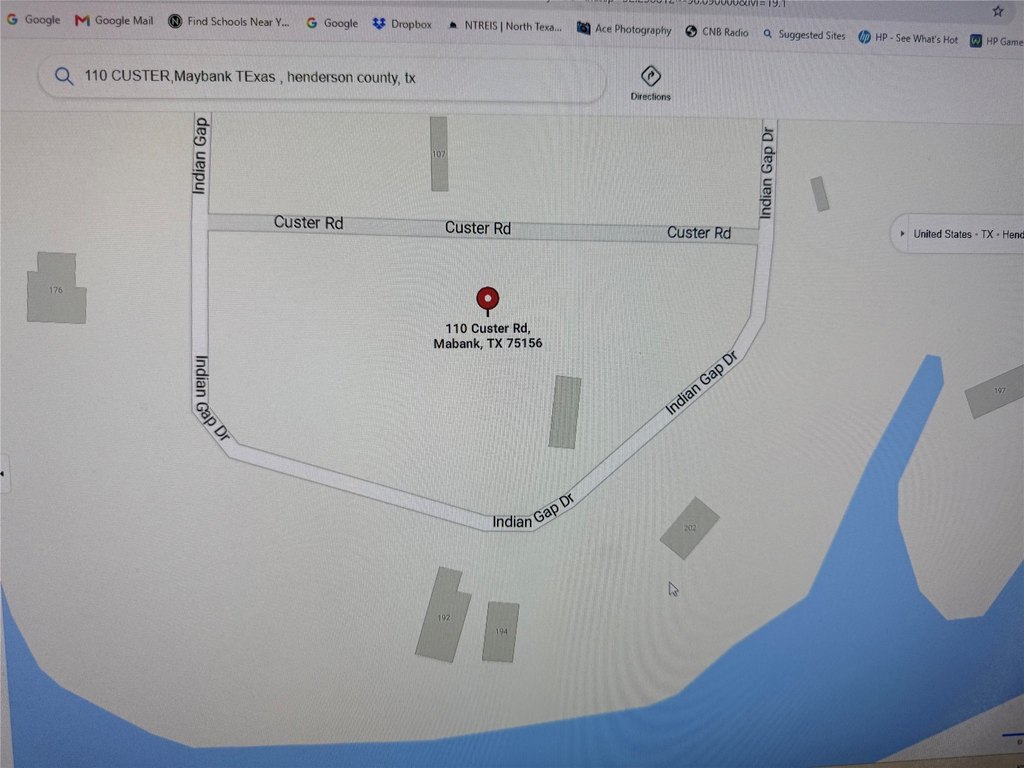The height and width of the screenshot is (768, 1024).
Task: Open the Dropbox bookmark
Action: 402,24
